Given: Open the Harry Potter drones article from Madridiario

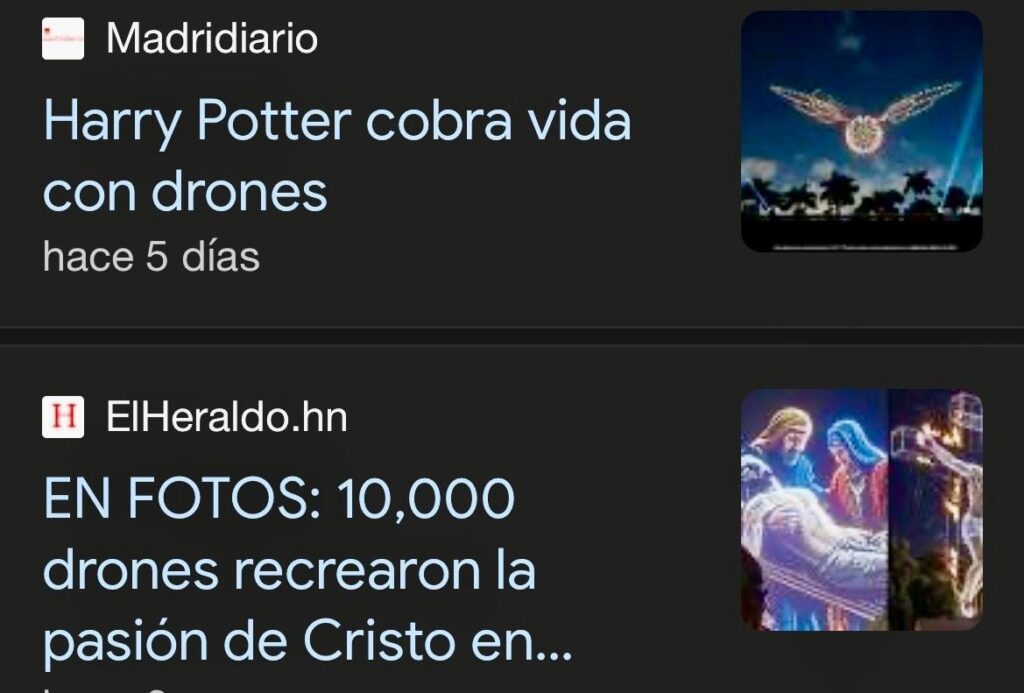Looking at the screenshot, I should point(337,156).
